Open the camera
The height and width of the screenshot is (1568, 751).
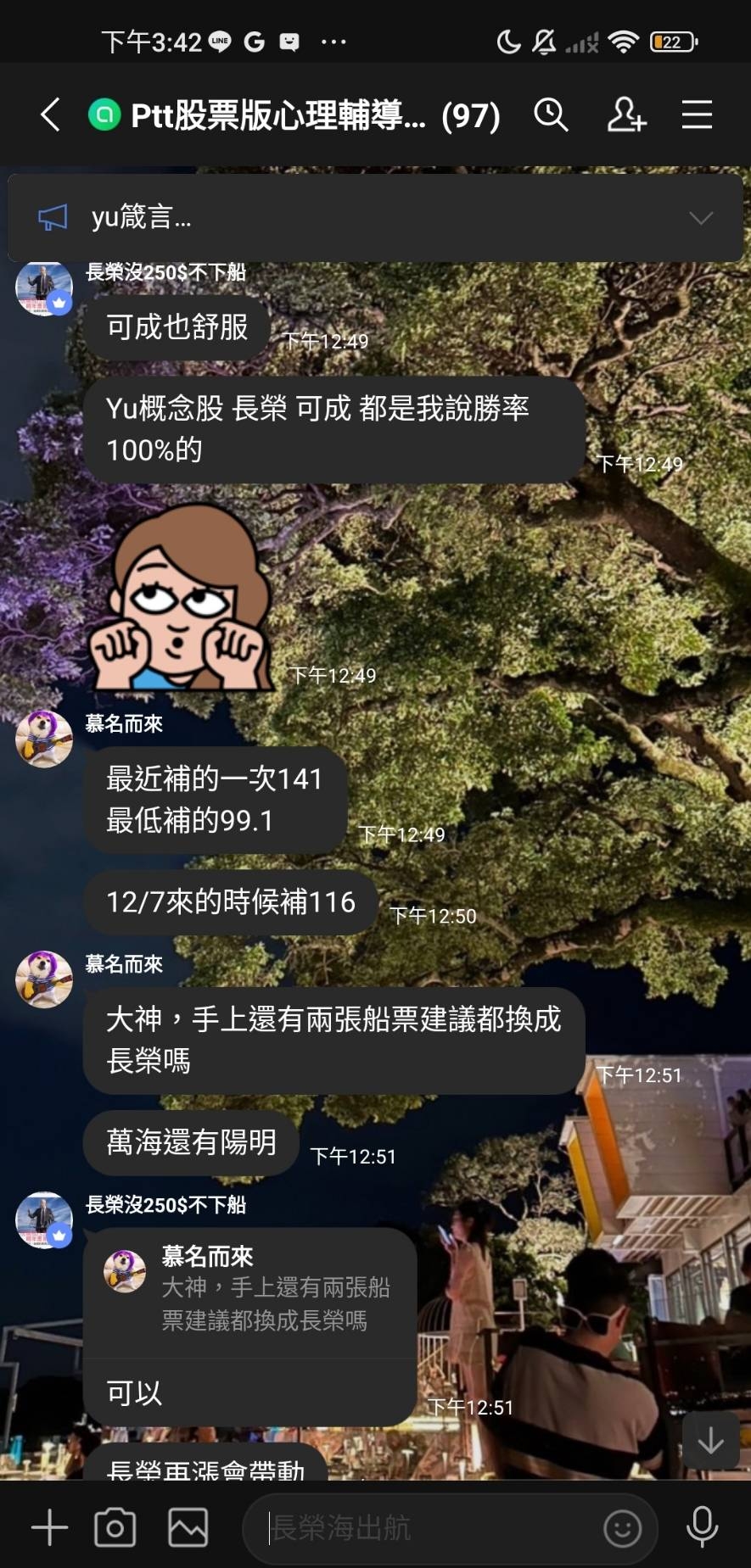coord(115,1528)
